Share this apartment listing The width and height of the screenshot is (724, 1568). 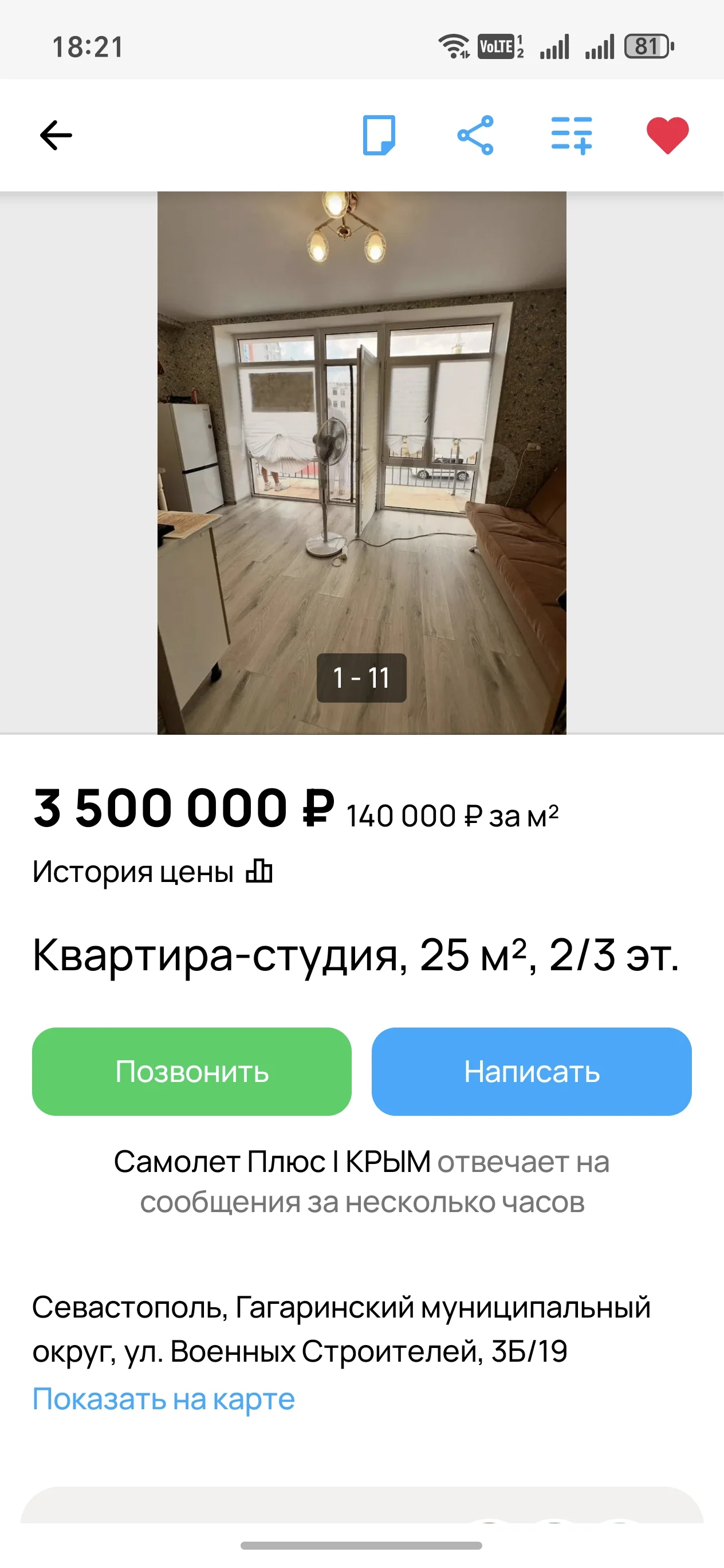point(477,135)
